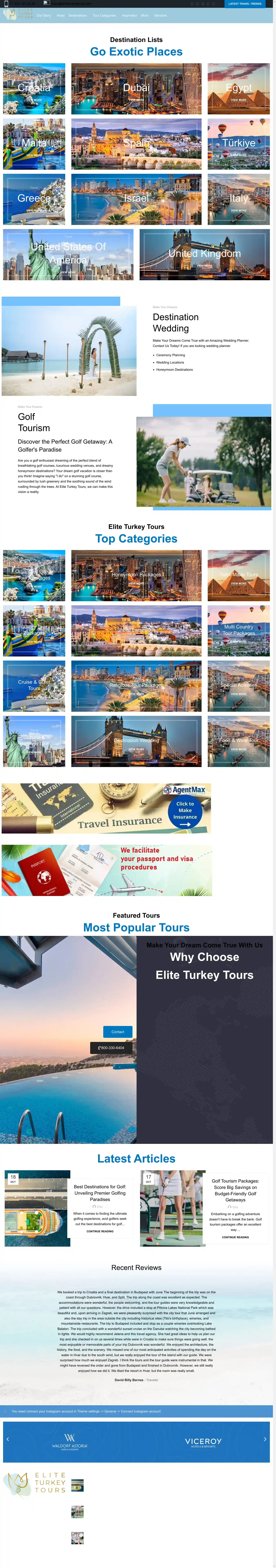The width and height of the screenshot is (276, 1568).
Task: Select the Türkiye destination card
Action: coord(238,144)
